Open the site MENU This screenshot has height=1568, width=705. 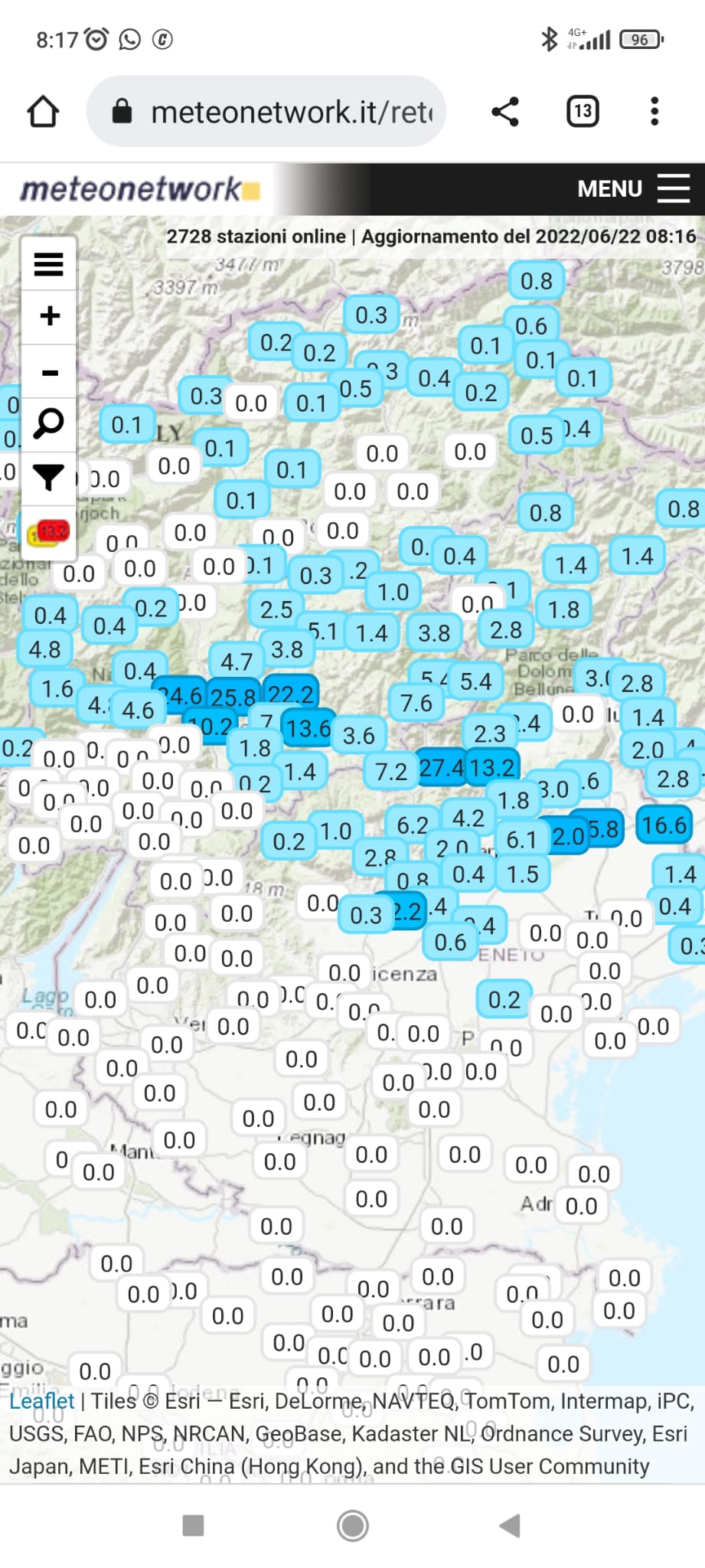pyautogui.click(x=634, y=188)
